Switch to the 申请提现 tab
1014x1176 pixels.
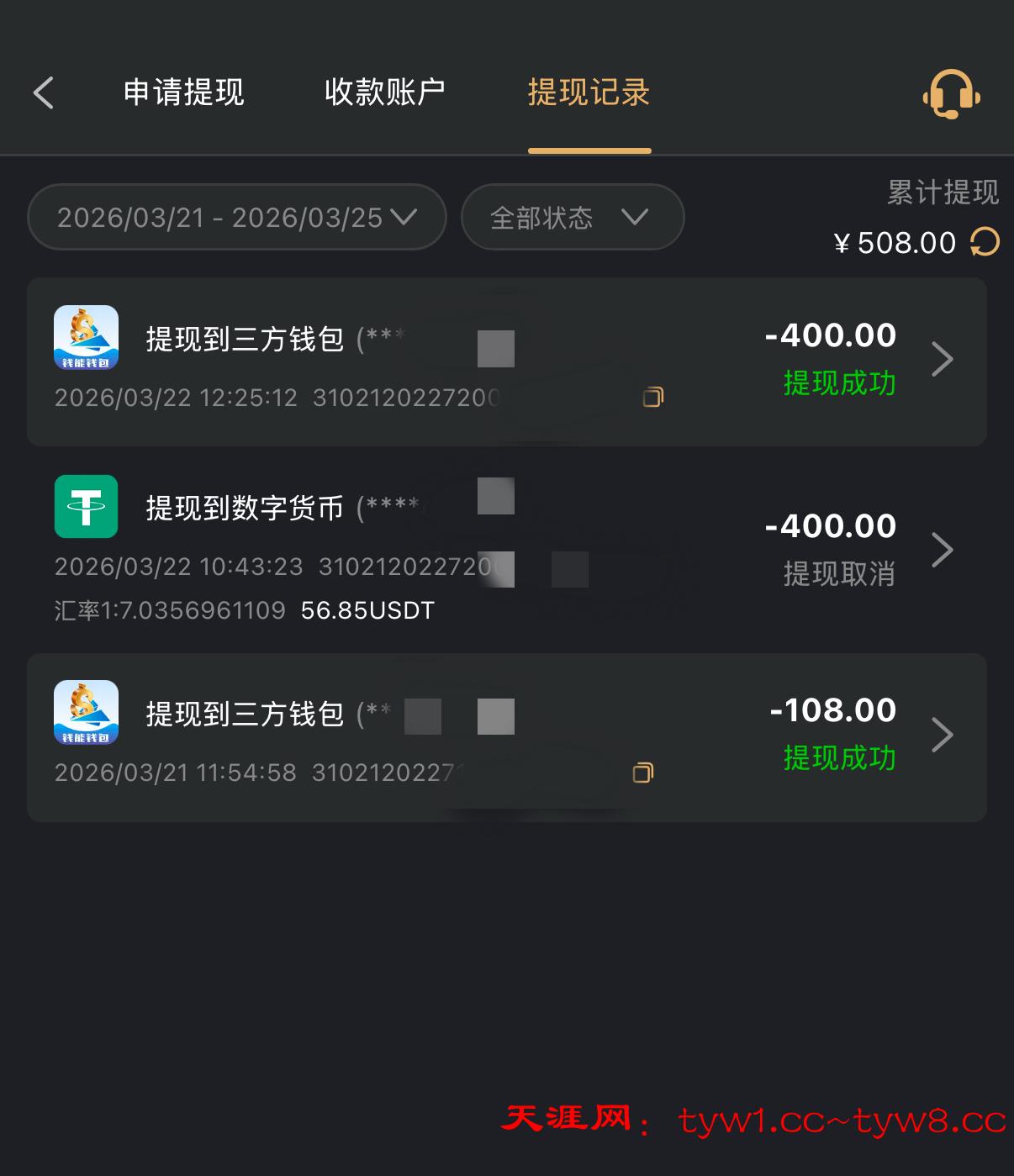[x=183, y=92]
